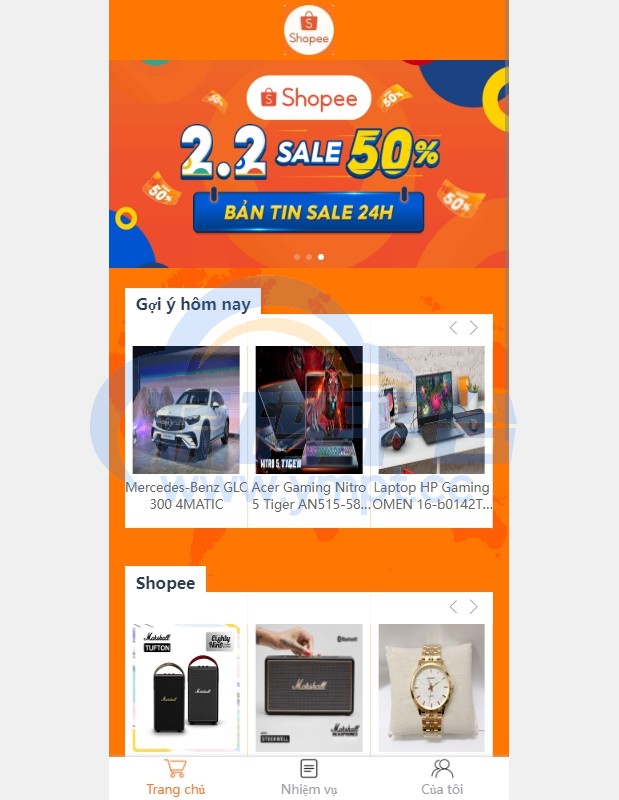Open the Marshall Stockwell speaker product
This screenshot has height=800, width=619.
[309, 688]
